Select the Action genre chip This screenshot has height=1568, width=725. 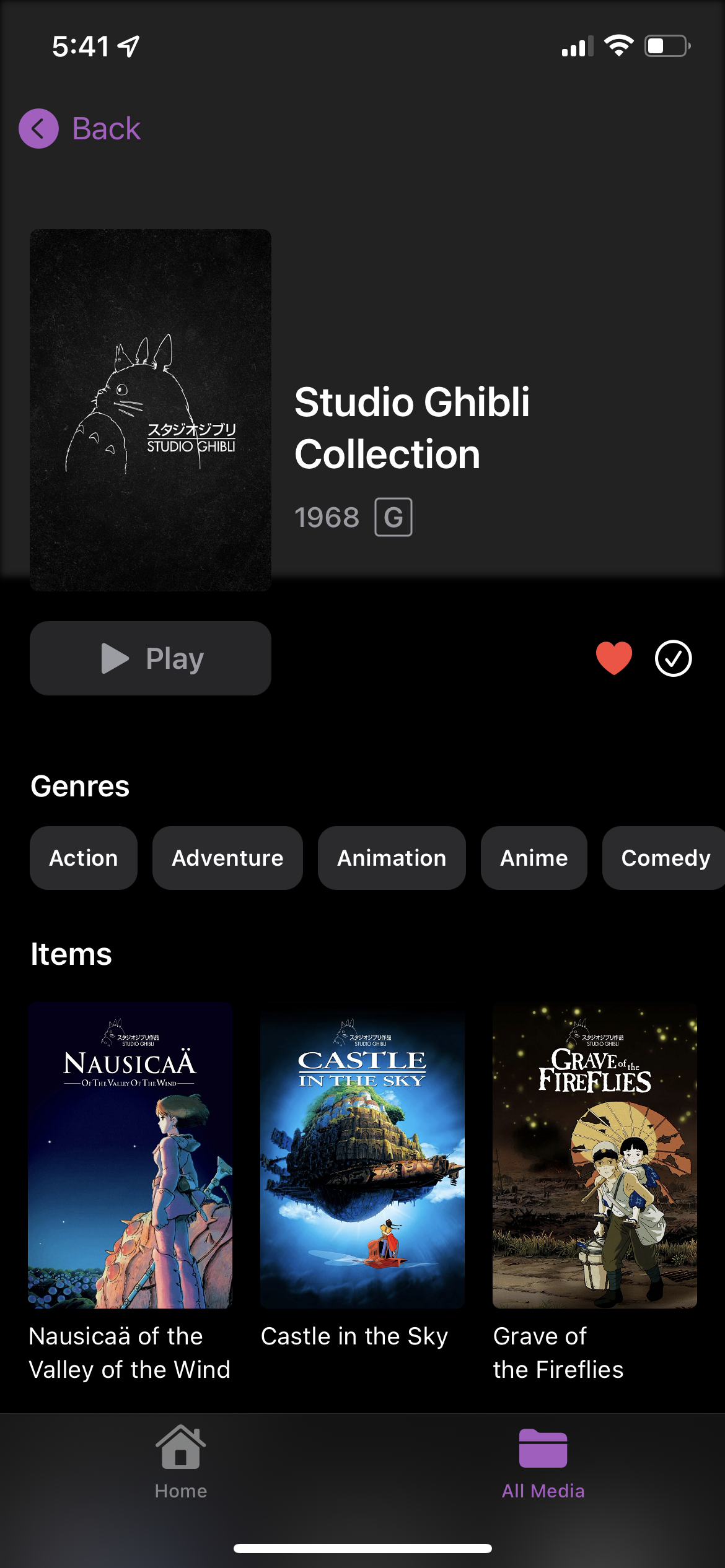[84, 858]
